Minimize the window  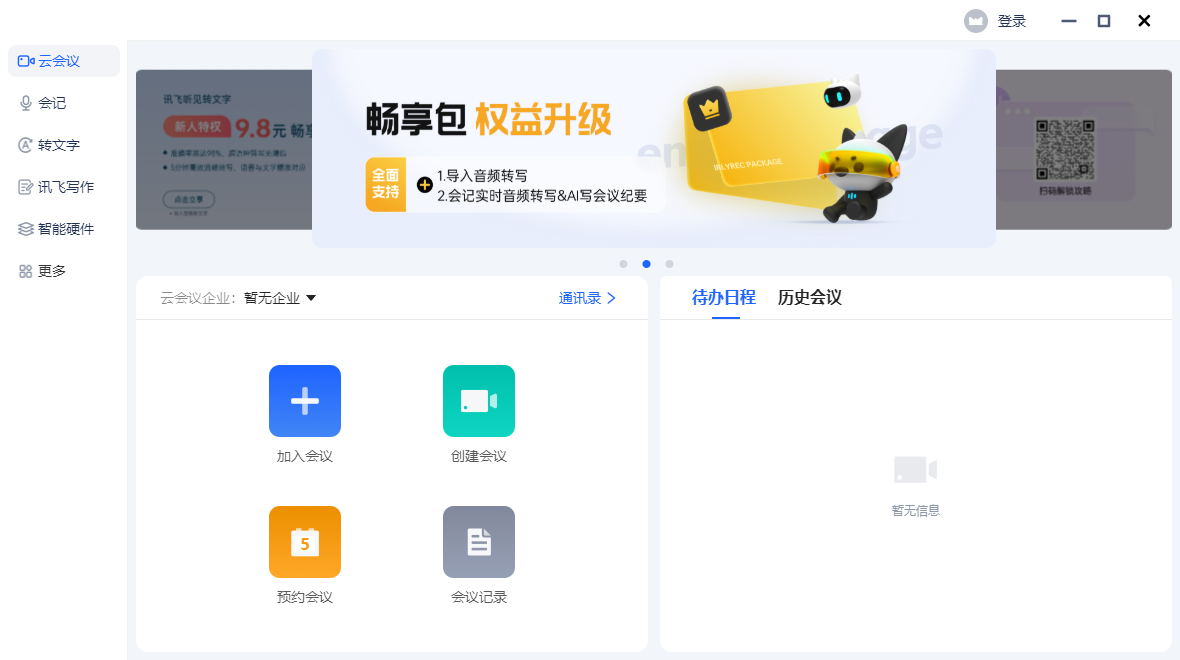[1069, 21]
